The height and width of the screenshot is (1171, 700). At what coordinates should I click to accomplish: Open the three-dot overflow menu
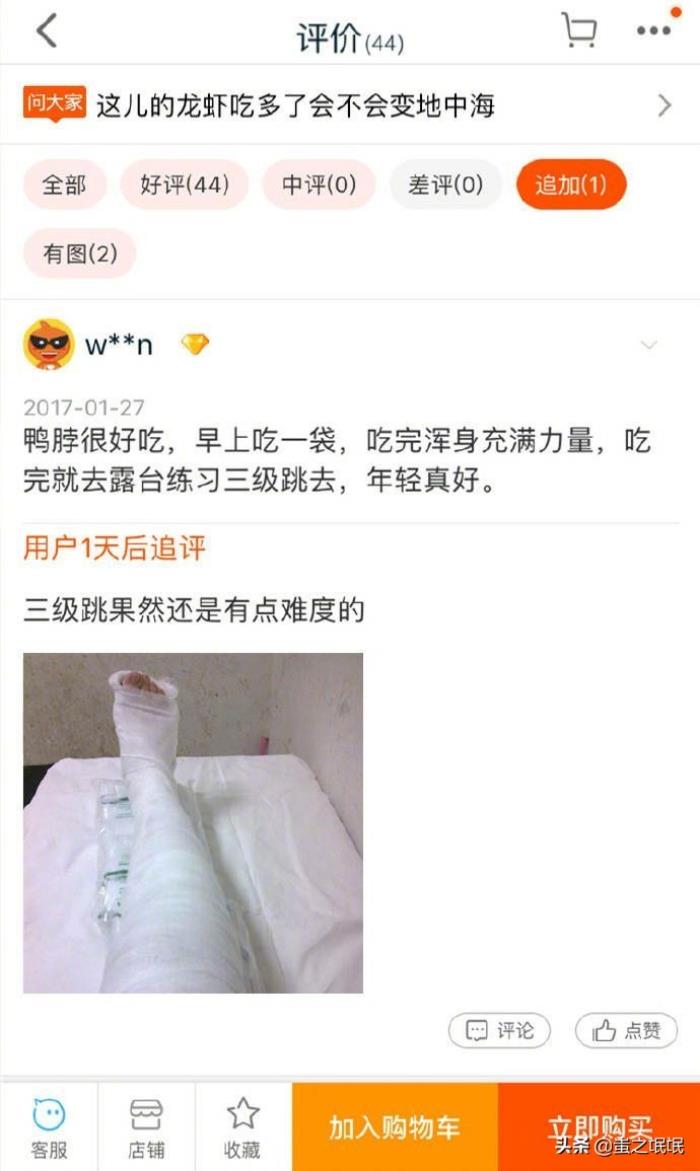[654, 31]
